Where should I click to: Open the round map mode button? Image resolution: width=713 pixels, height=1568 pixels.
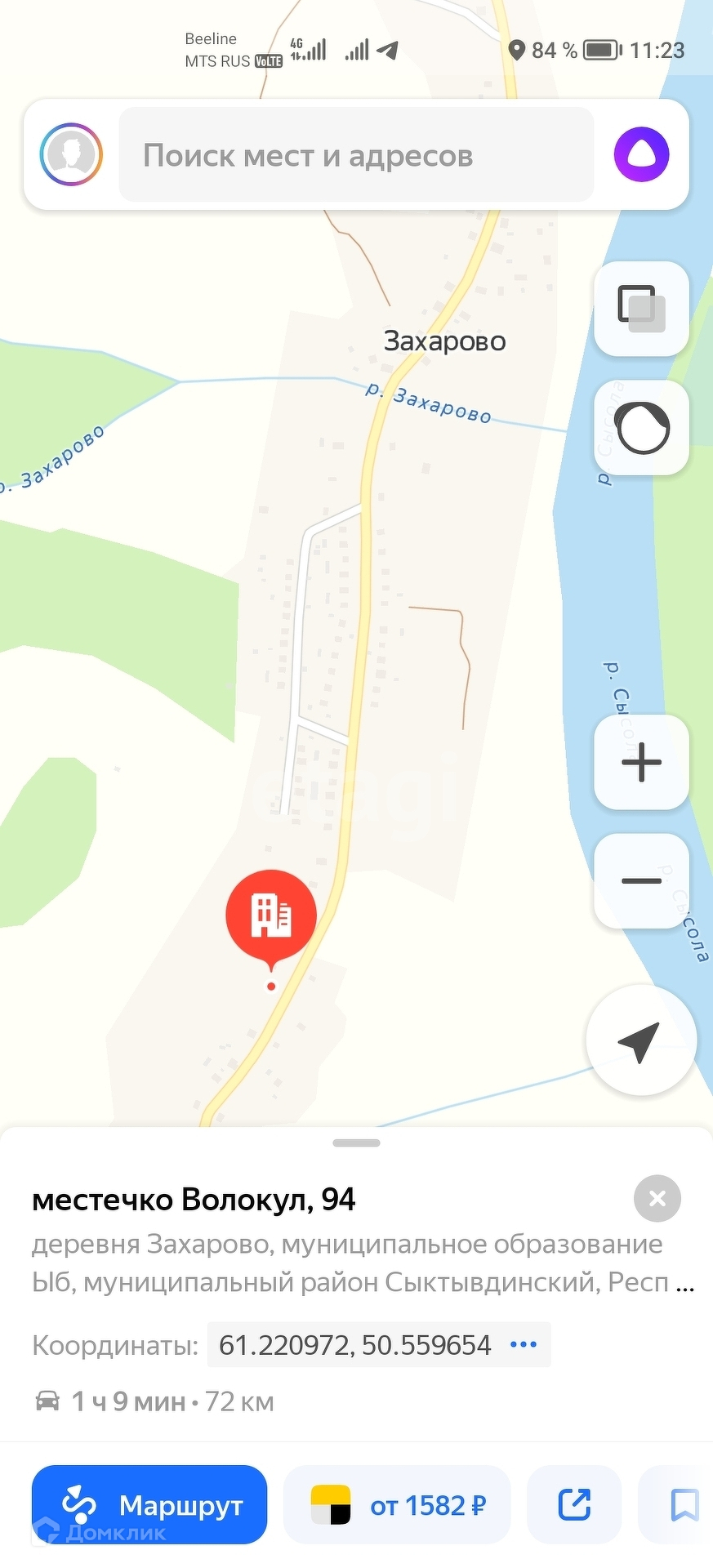tap(641, 428)
